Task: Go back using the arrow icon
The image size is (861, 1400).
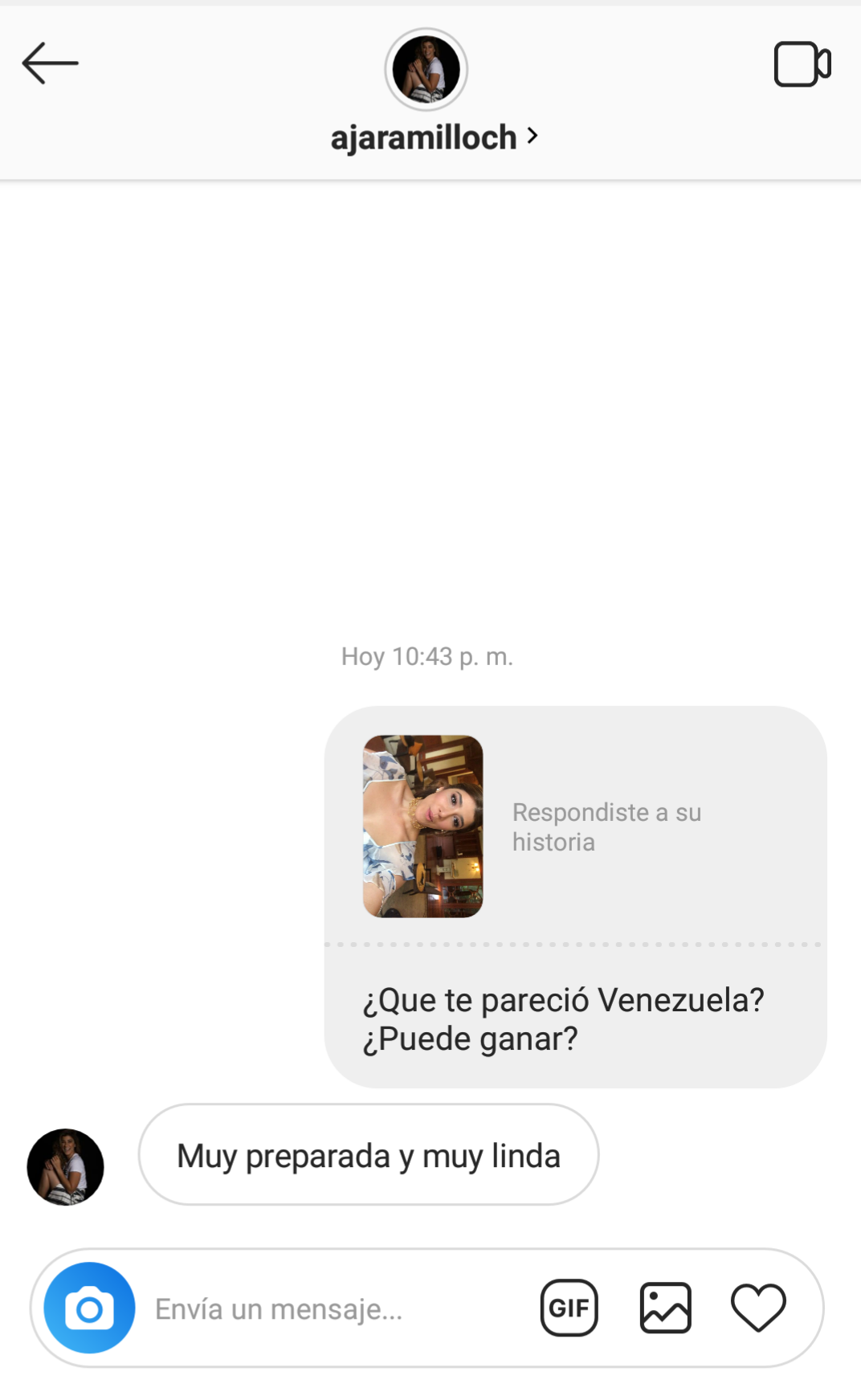Action: (50, 63)
